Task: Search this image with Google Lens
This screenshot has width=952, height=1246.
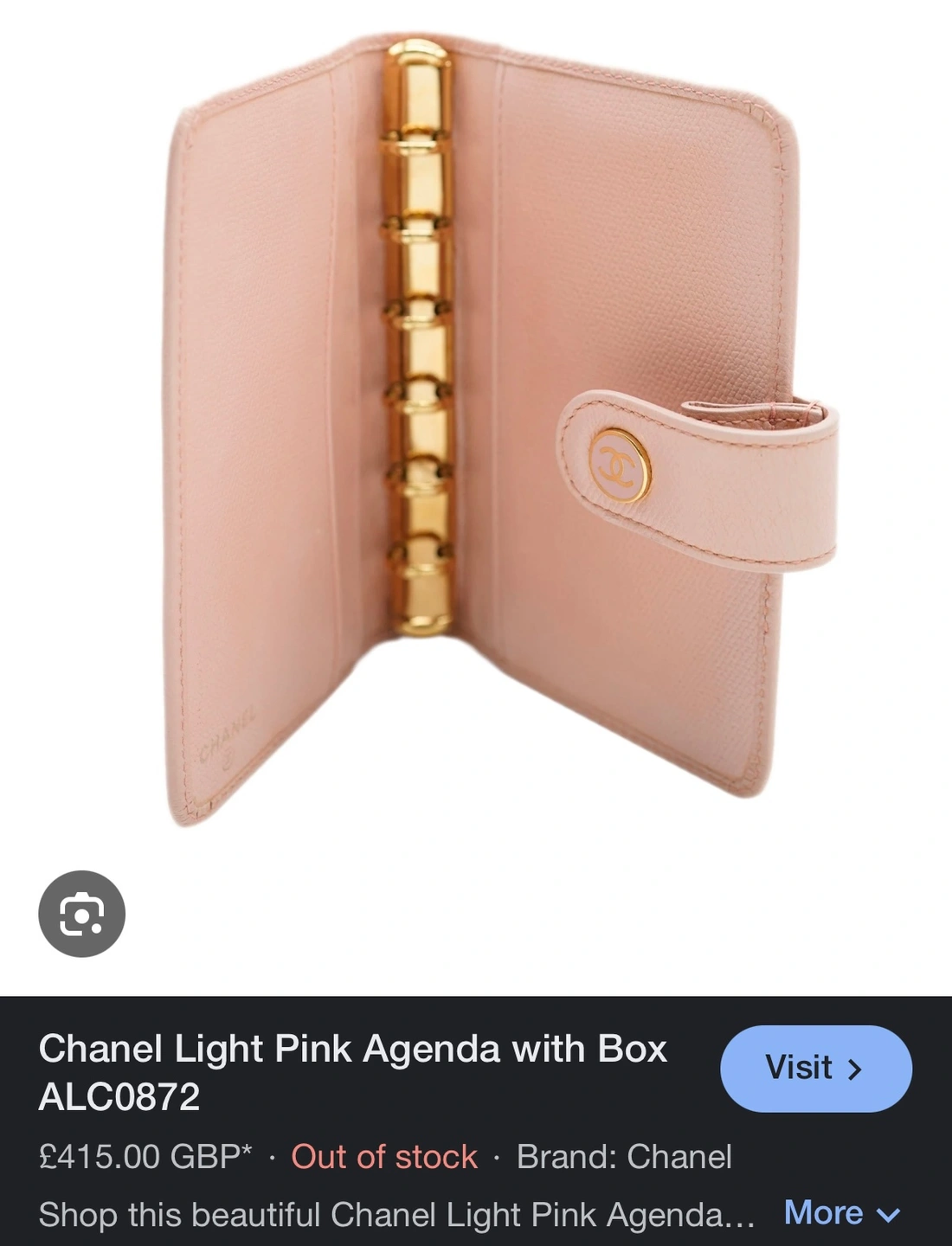Action: (x=81, y=914)
